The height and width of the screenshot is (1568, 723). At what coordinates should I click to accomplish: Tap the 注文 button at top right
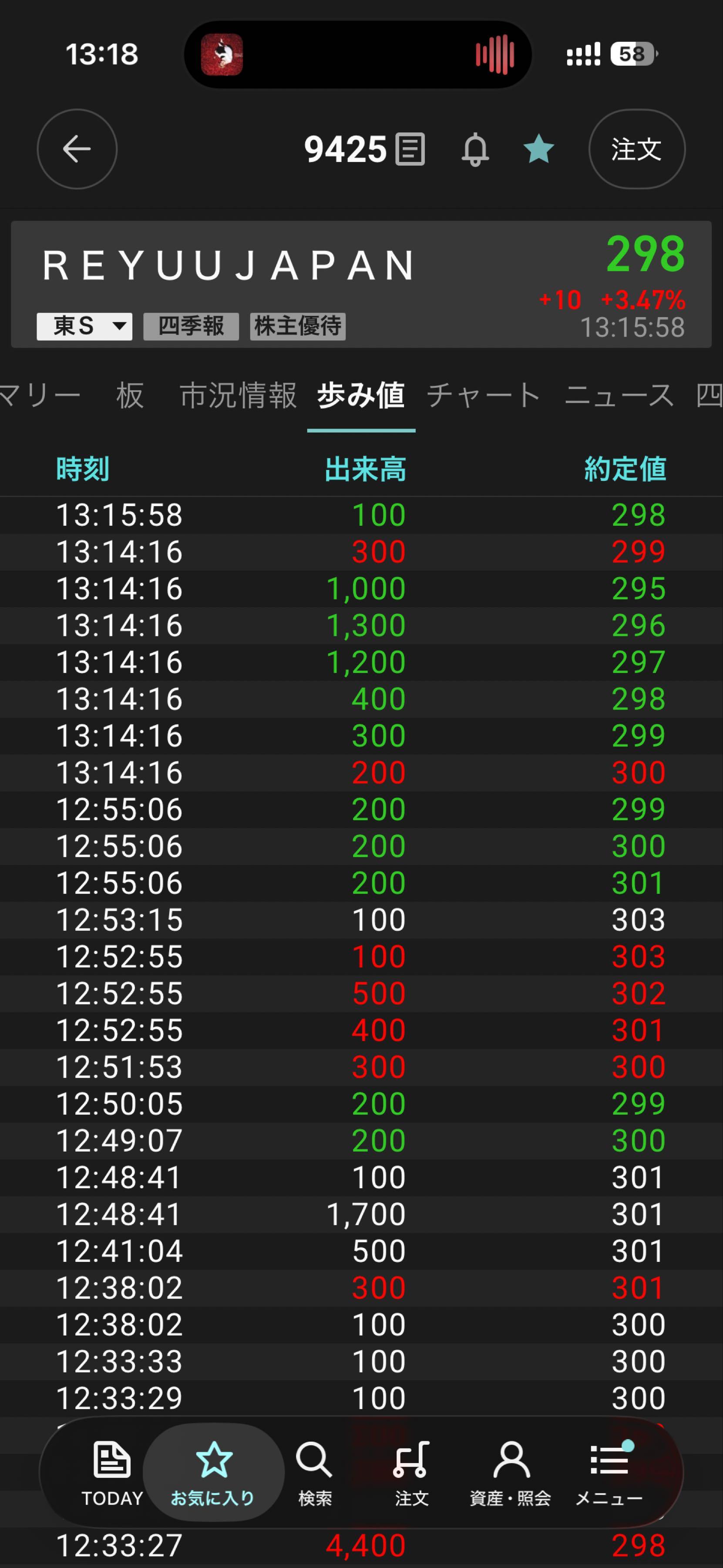636,149
